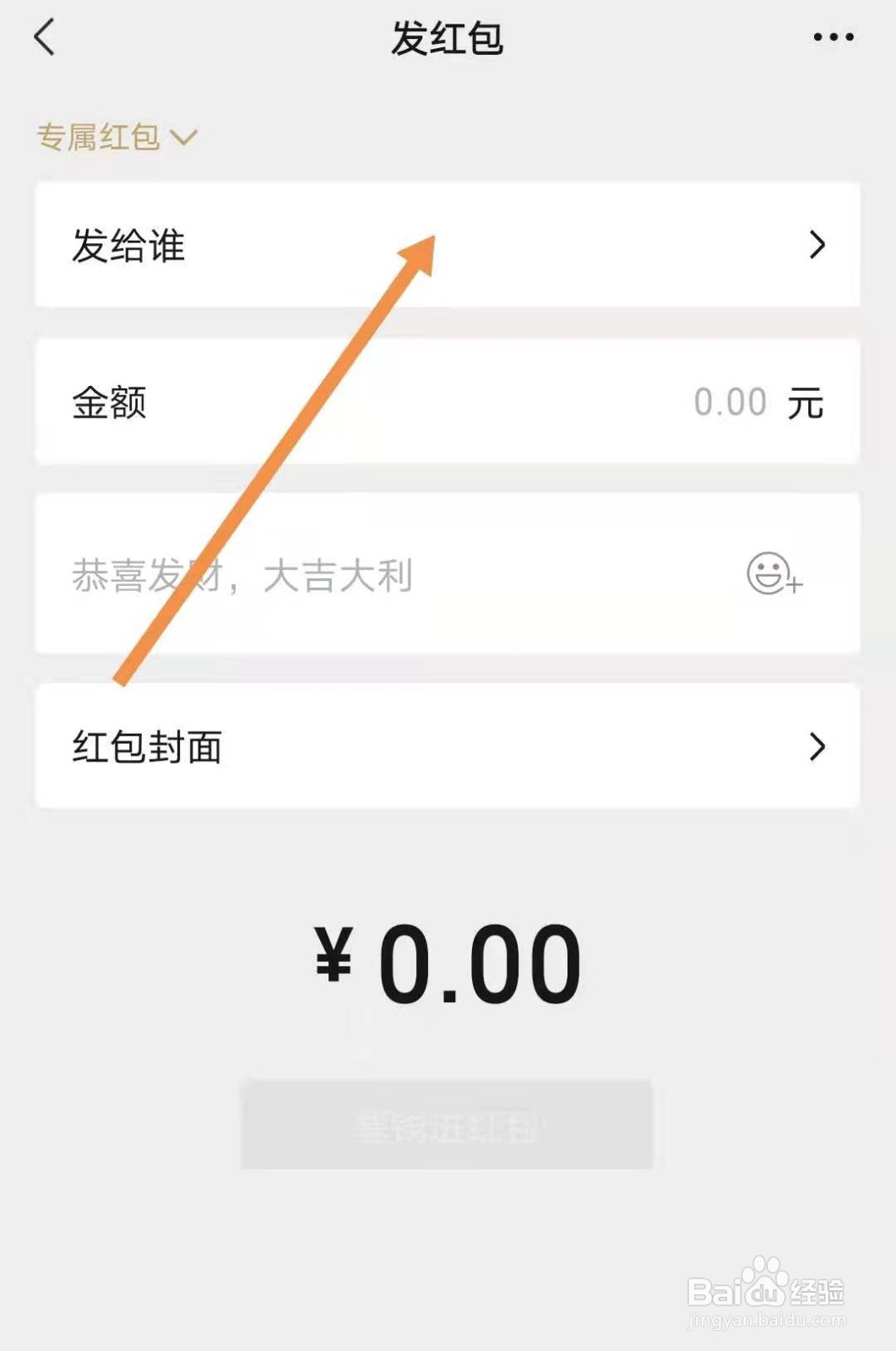
Task: Select the 发红包 title in the header
Action: [x=447, y=37]
